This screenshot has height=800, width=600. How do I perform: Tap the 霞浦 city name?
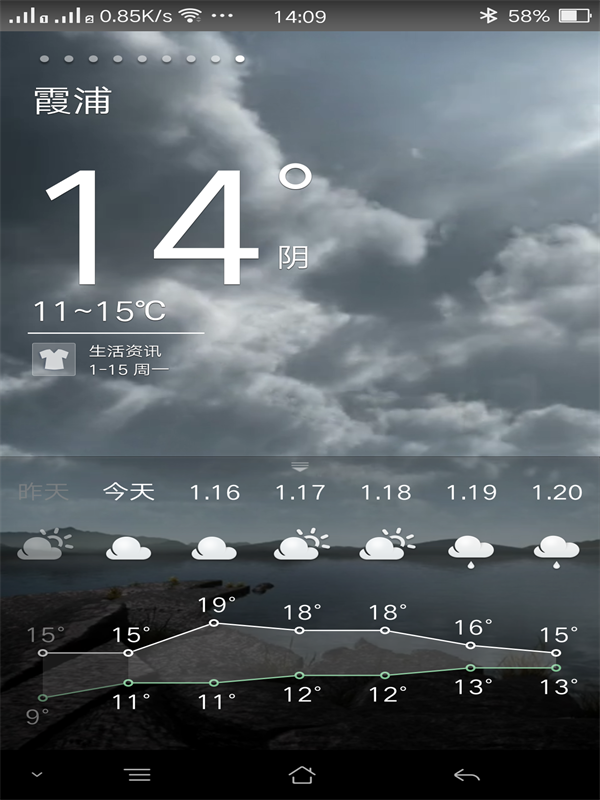(x=72, y=101)
